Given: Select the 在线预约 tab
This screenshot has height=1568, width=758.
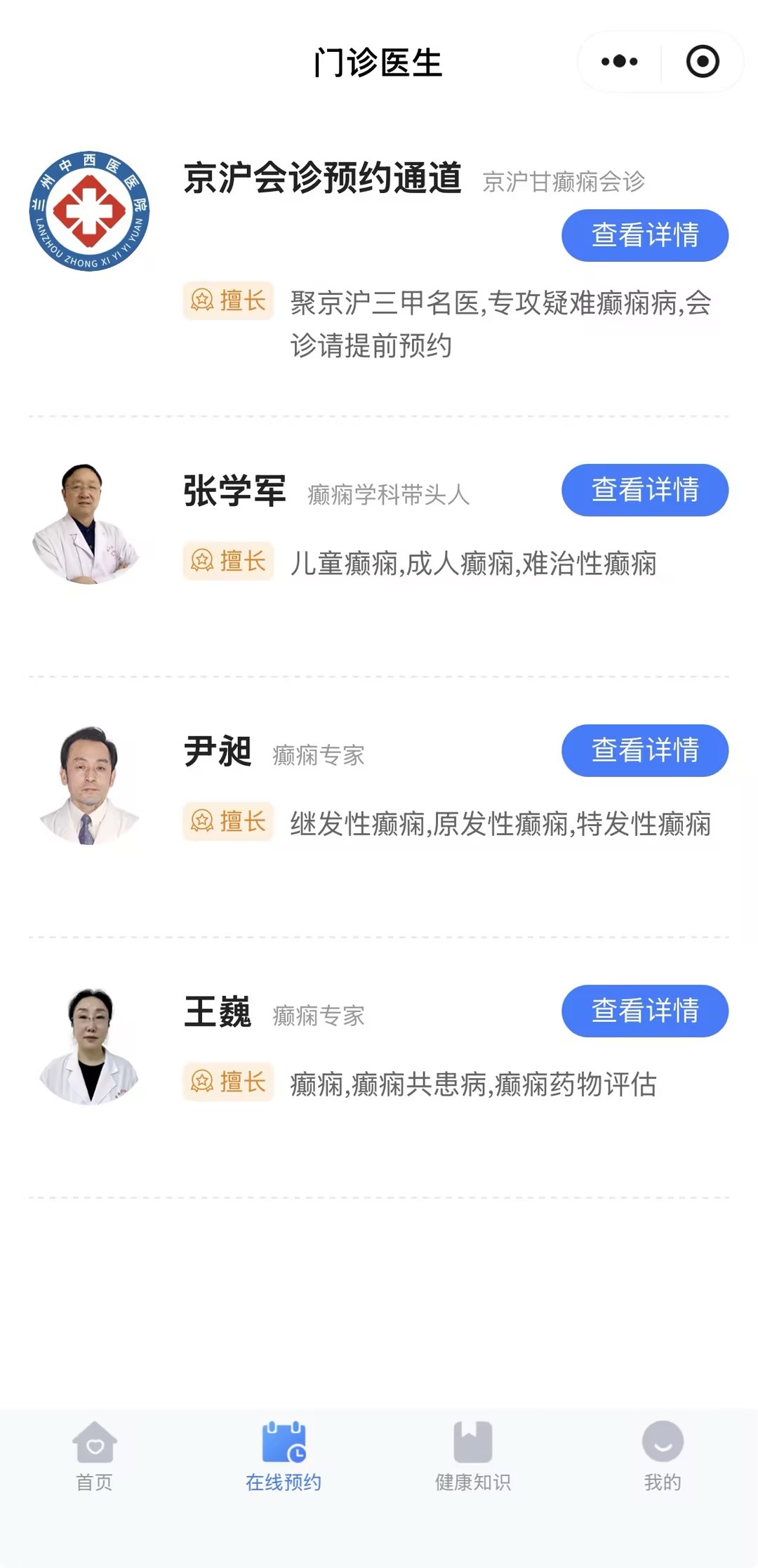Looking at the screenshot, I should click(x=284, y=1456).
